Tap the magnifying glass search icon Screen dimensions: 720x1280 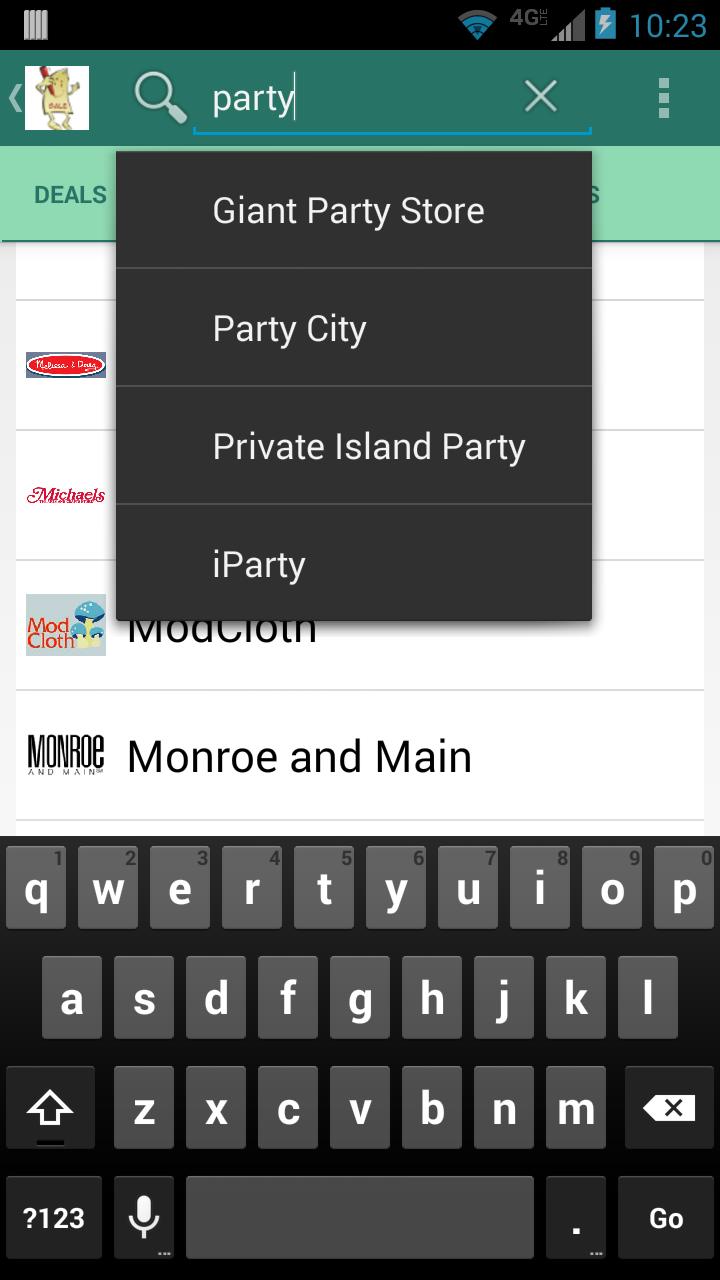point(160,98)
